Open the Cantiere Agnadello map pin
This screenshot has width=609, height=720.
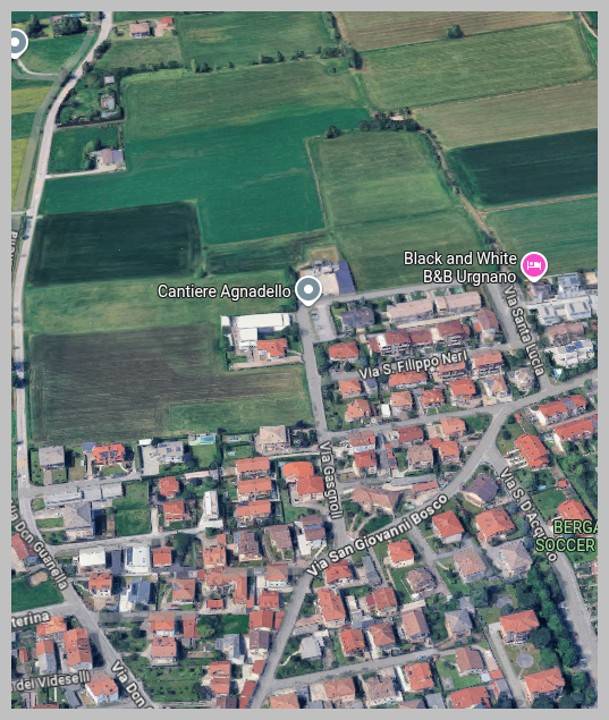(x=309, y=291)
